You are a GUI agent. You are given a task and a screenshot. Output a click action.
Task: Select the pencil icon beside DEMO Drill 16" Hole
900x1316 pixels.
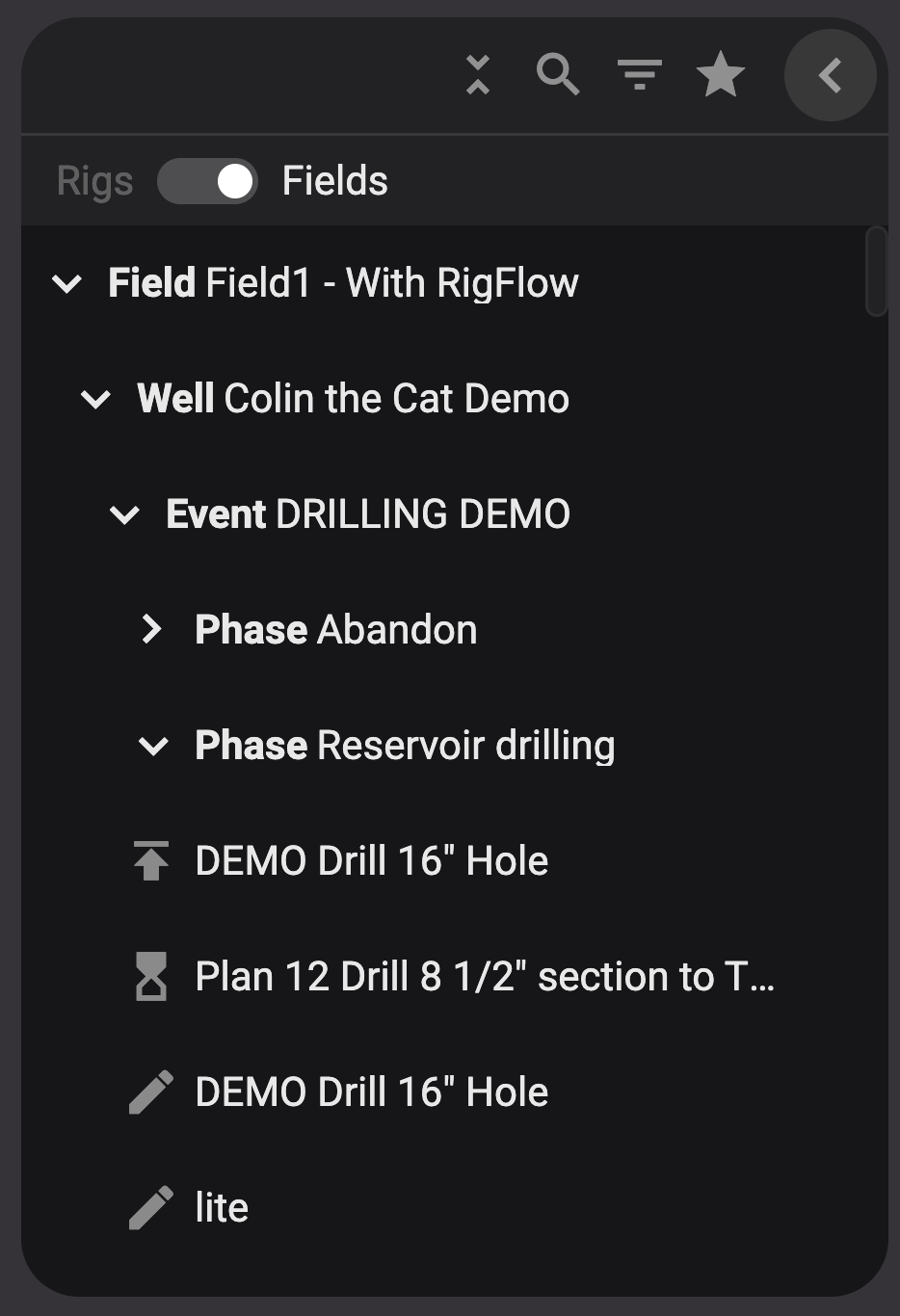coord(149,1092)
